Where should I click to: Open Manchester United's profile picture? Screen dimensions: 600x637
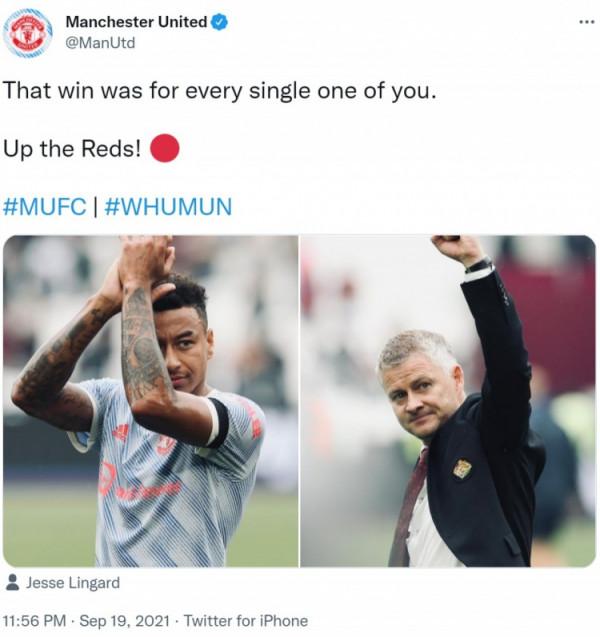28,33
